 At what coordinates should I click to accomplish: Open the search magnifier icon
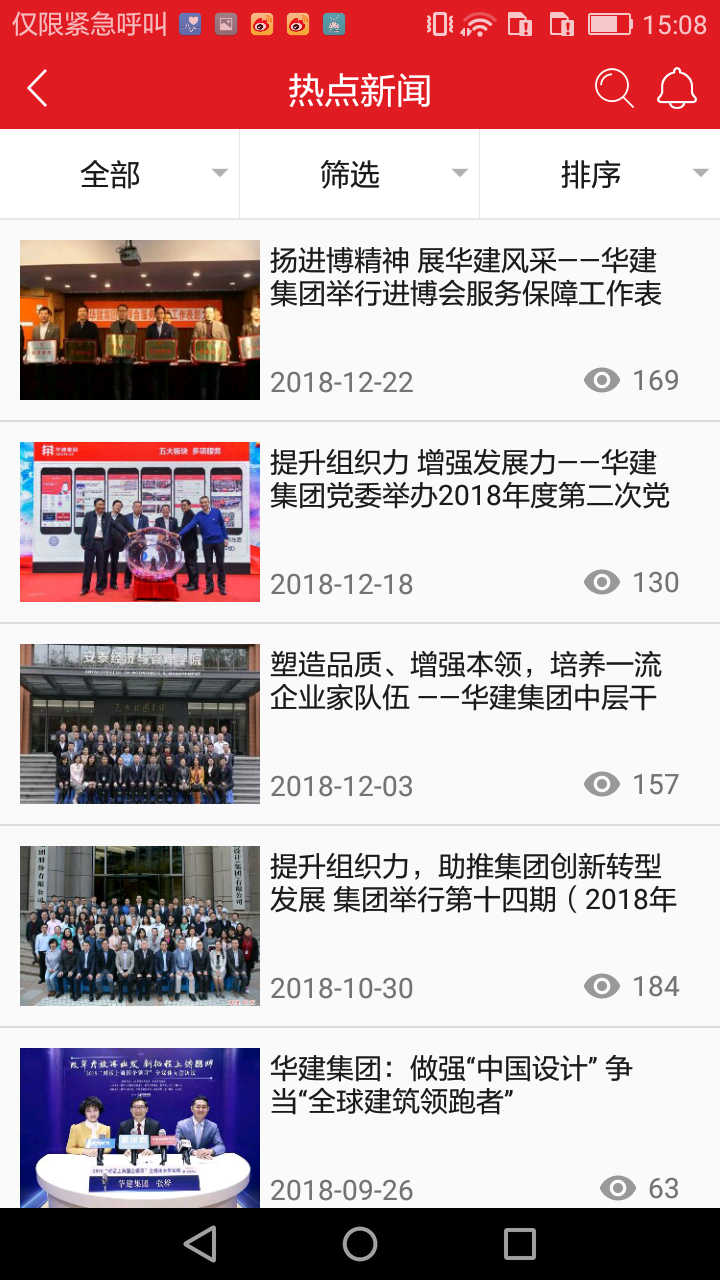614,89
